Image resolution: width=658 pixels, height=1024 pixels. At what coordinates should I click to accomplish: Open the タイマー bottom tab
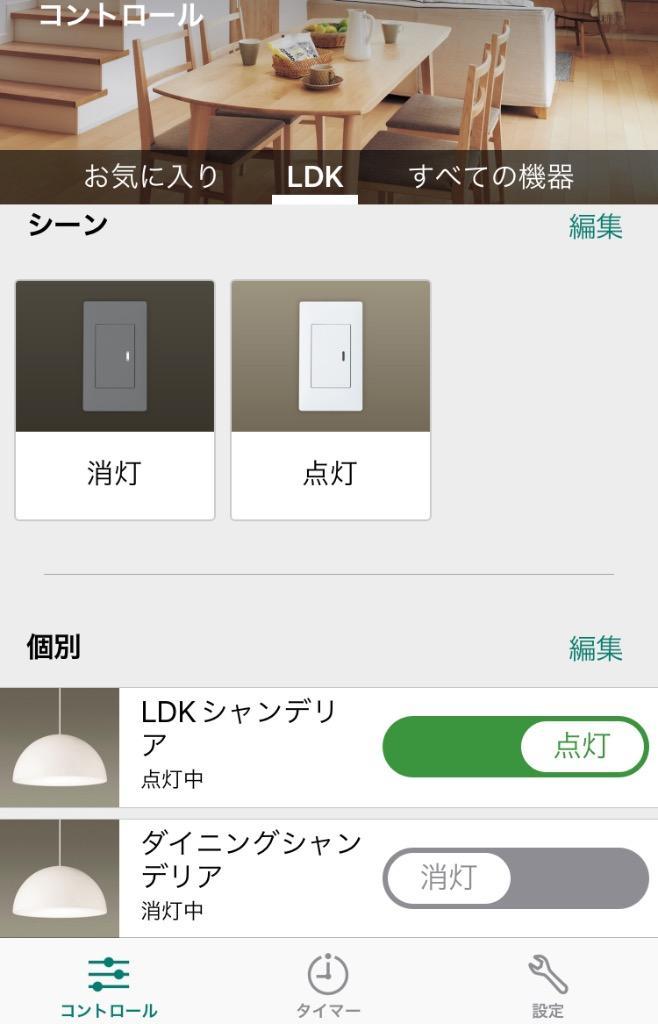click(328, 985)
